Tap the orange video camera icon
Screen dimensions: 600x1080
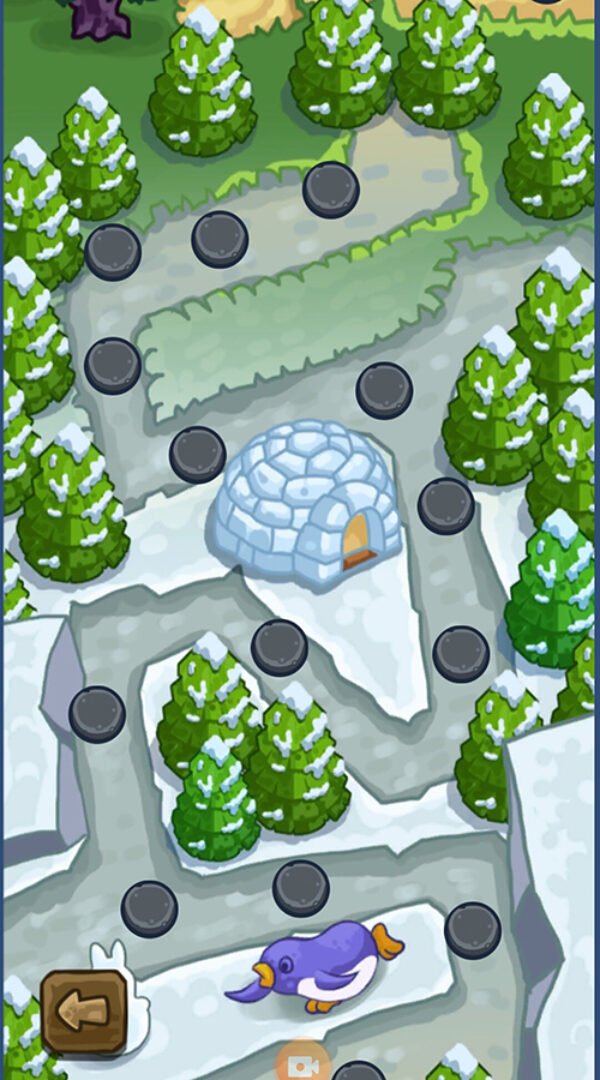(x=302, y=1065)
